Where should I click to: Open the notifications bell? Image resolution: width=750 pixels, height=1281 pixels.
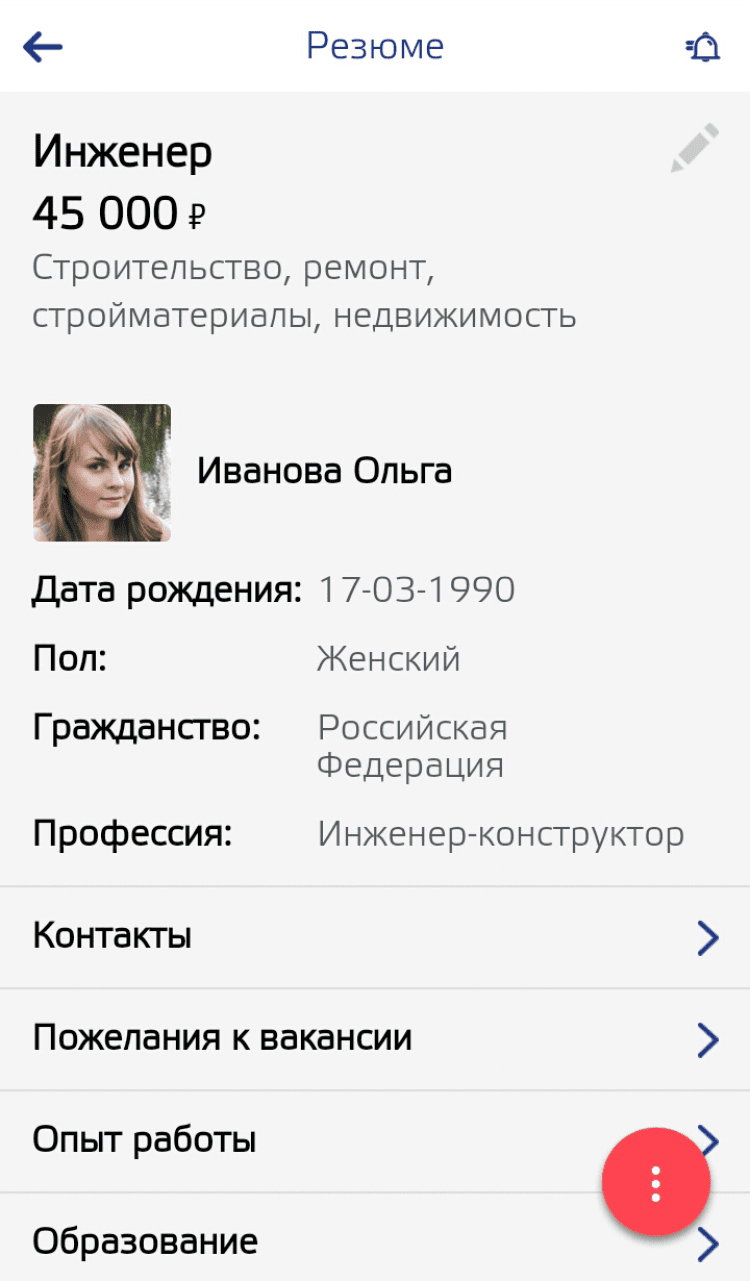point(703,47)
